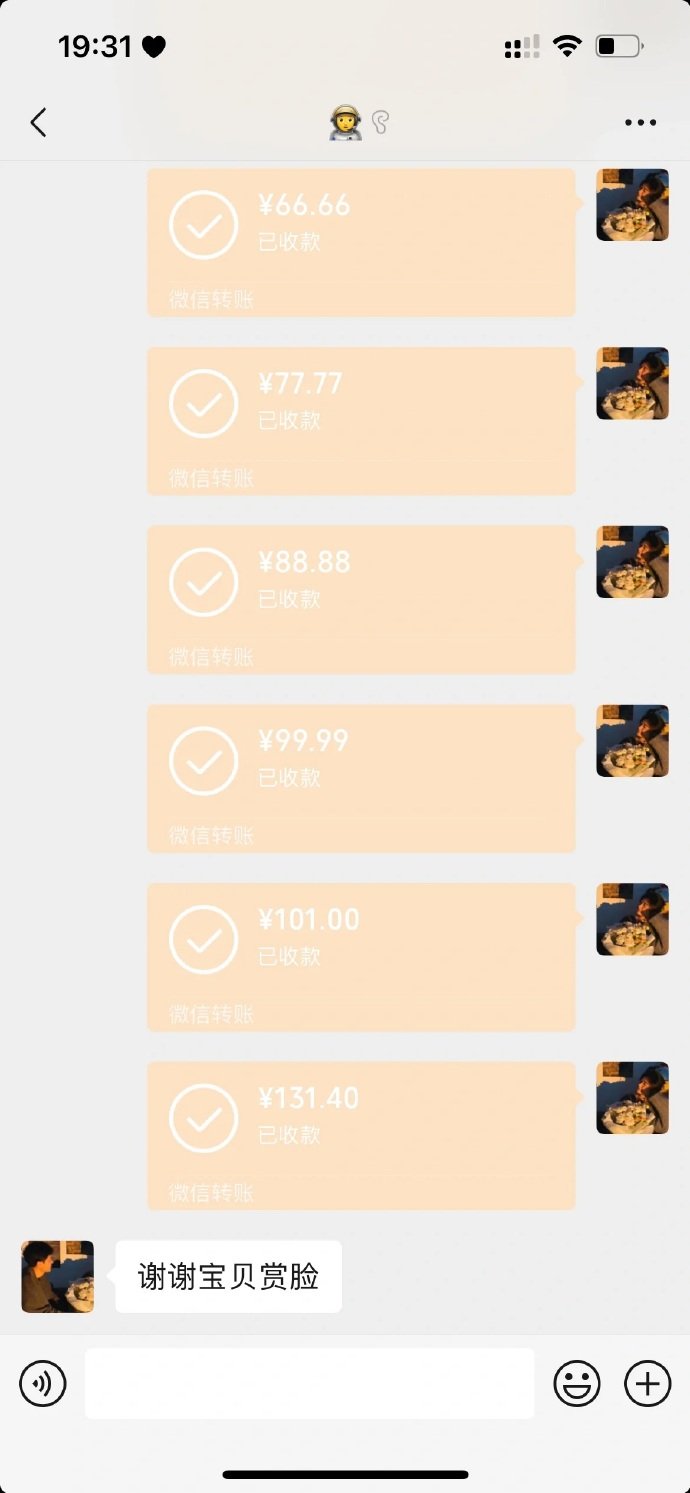Open the plus attachment menu
Image resolution: width=690 pixels, height=1493 pixels.
click(647, 1384)
